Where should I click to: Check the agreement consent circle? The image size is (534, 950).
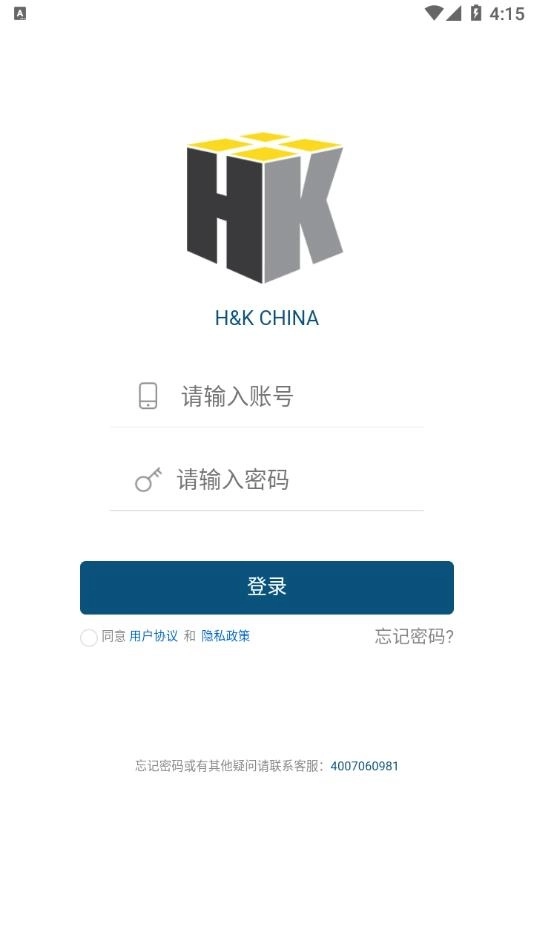pyautogui.click(x=89, y=637)
